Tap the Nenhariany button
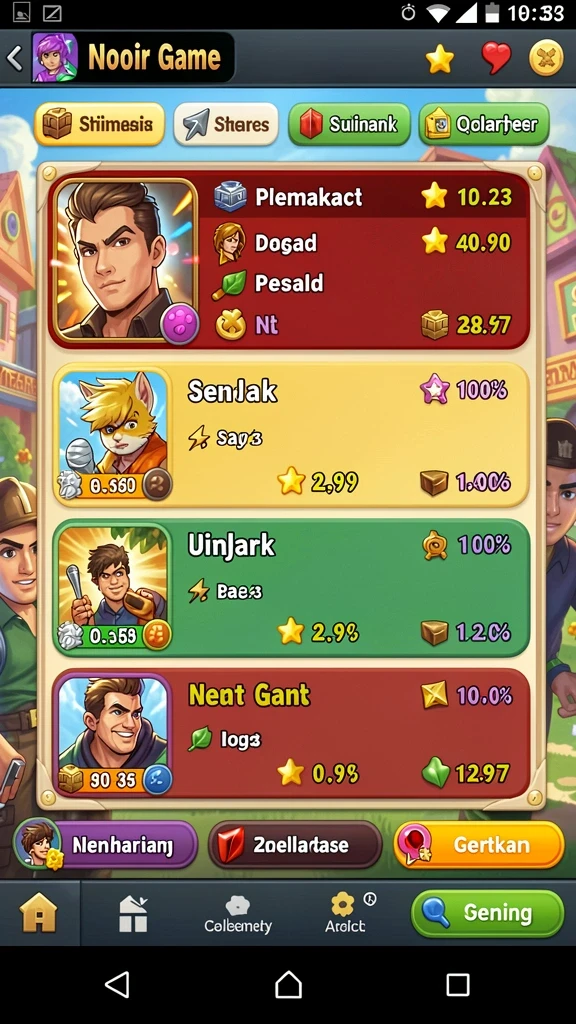The height and width of the screenshot is (1024, 576). coord(106,844)
